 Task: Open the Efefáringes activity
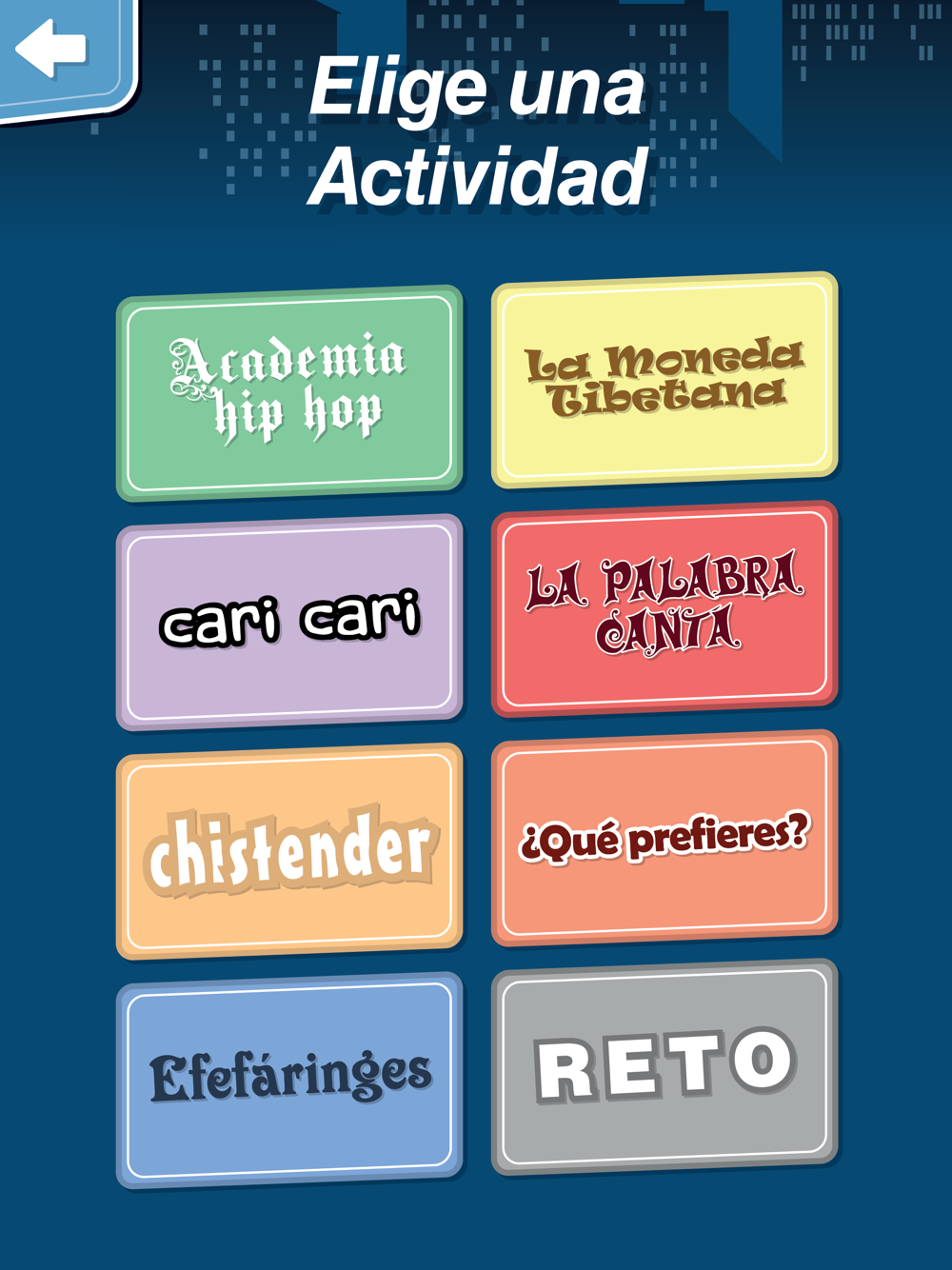point(289,1081)
